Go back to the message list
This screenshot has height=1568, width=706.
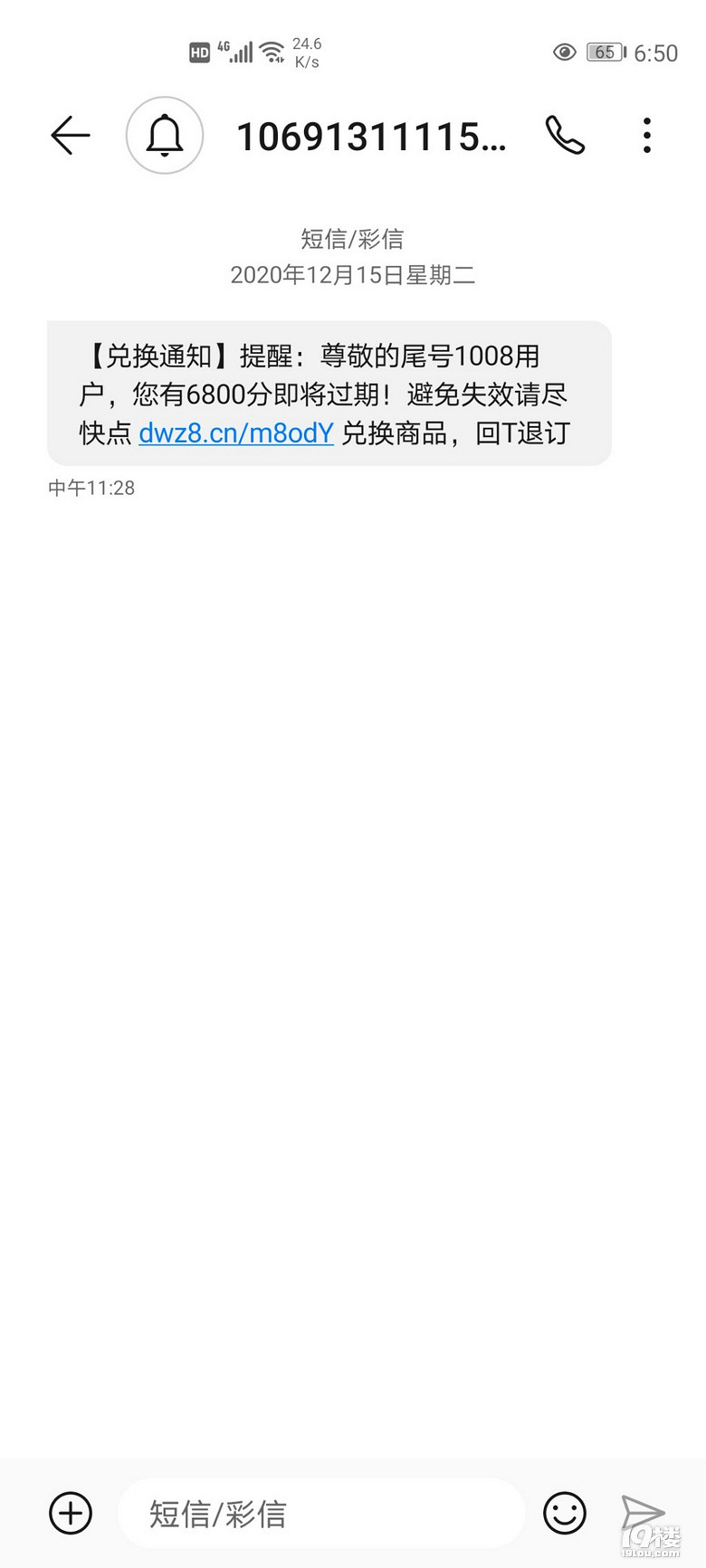click(70, 136)
